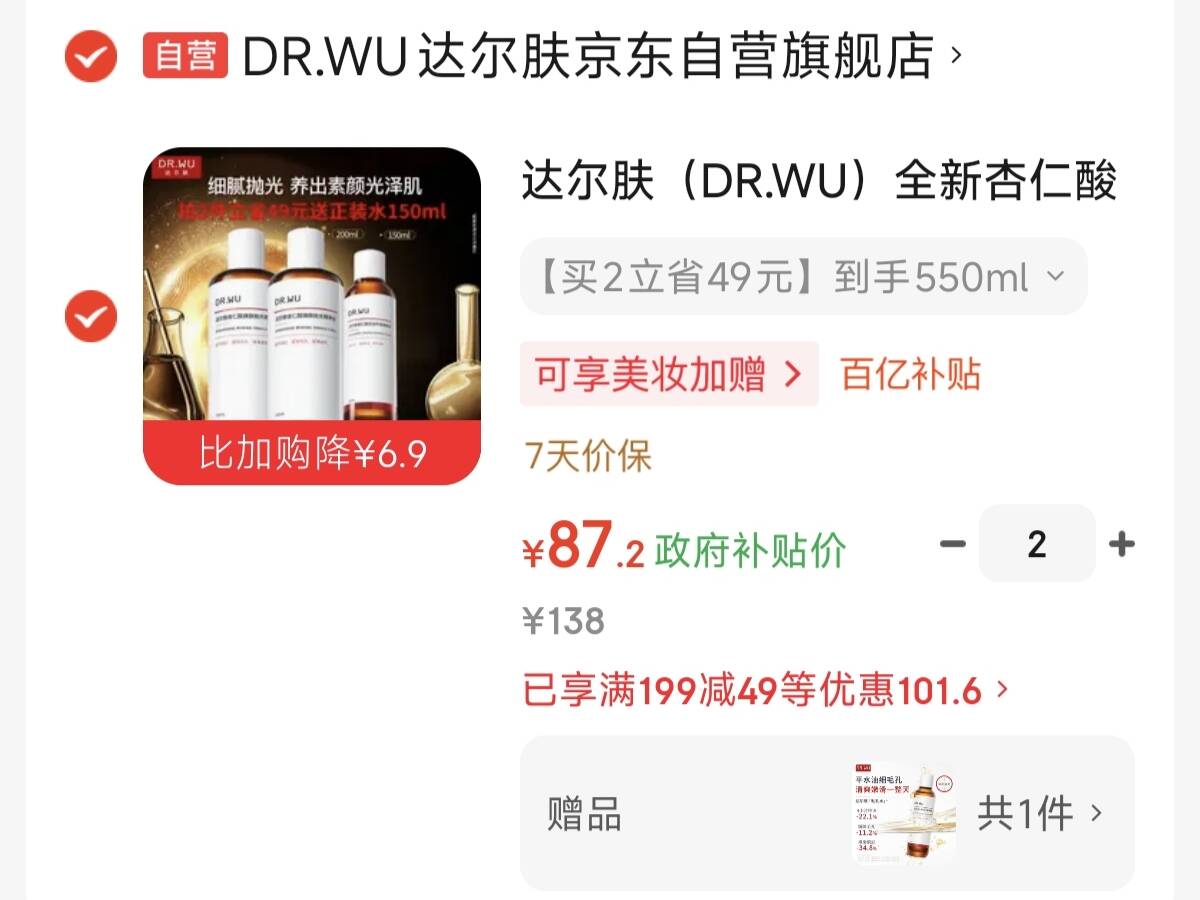
Task: Increase quantity with the plus button
Action: [x=1122, y=544]
